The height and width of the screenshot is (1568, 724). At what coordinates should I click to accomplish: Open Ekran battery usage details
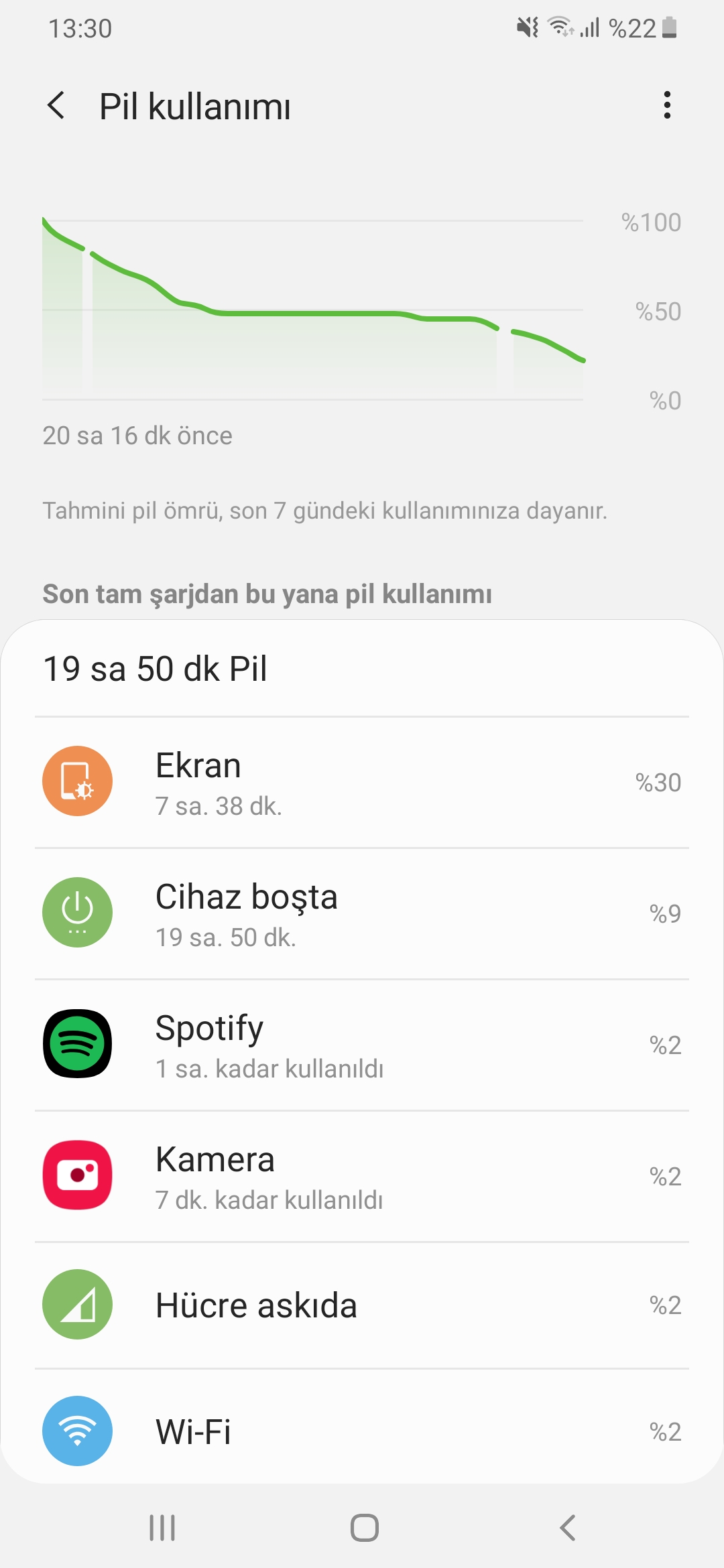[x=362, y=782]
